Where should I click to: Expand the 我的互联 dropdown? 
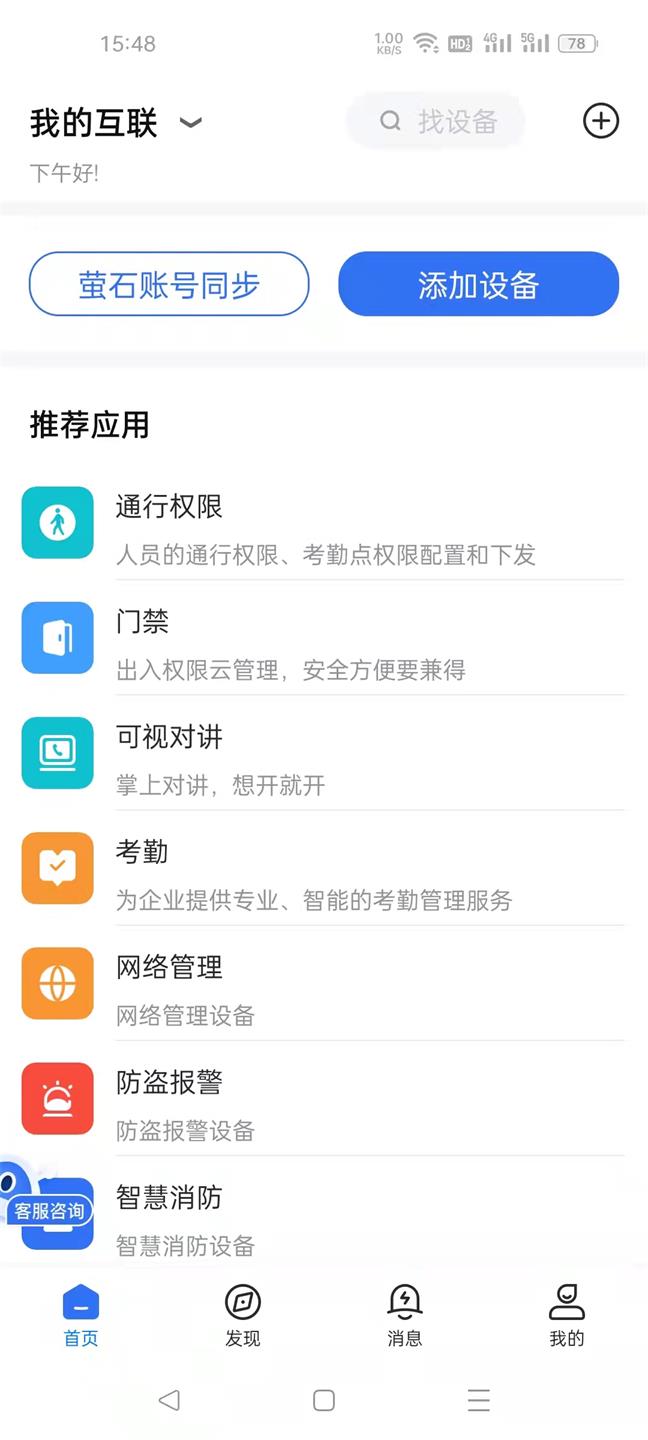pos(190,122)
